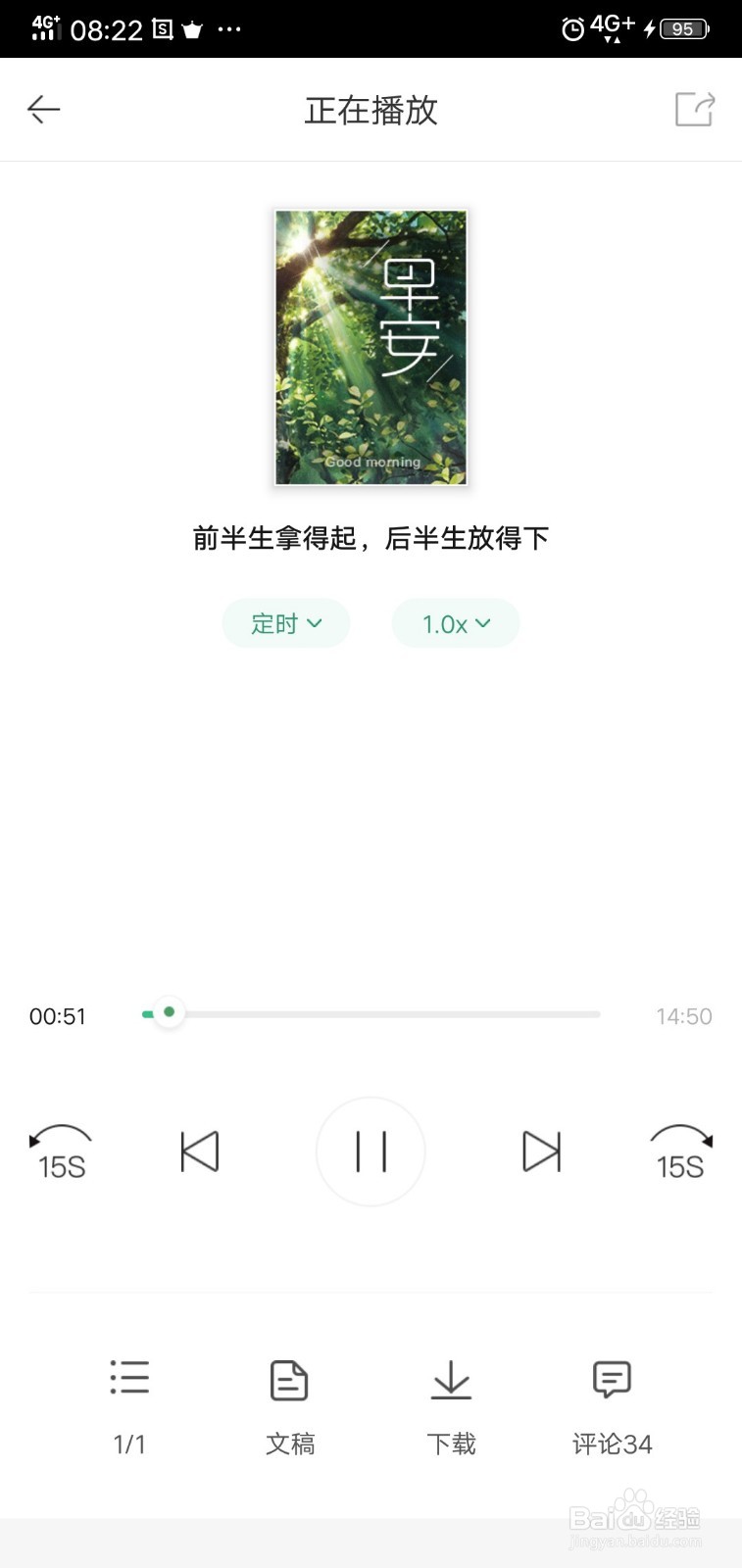Go back from the now playing screen
Viewport: 742px width, 1568px height.
(44, 109)
